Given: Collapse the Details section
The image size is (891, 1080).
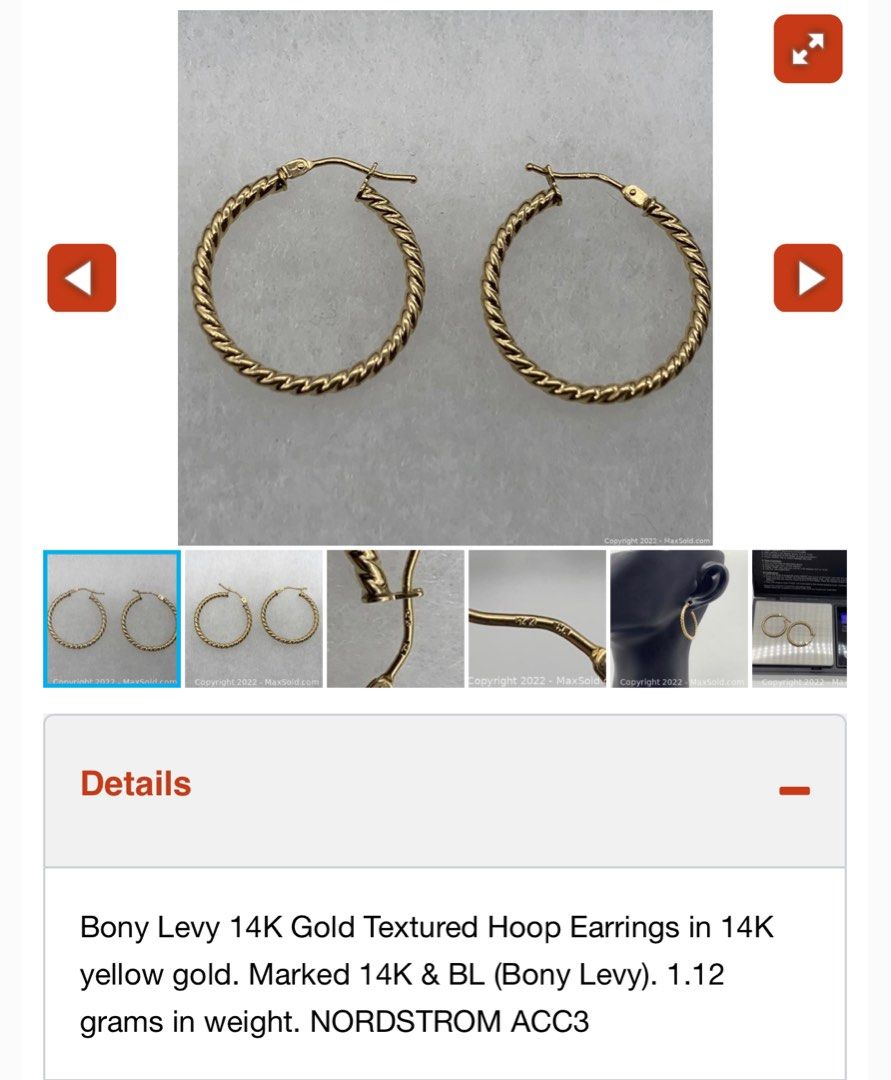Looking at the screenshot, I should (x=794, y=790).
